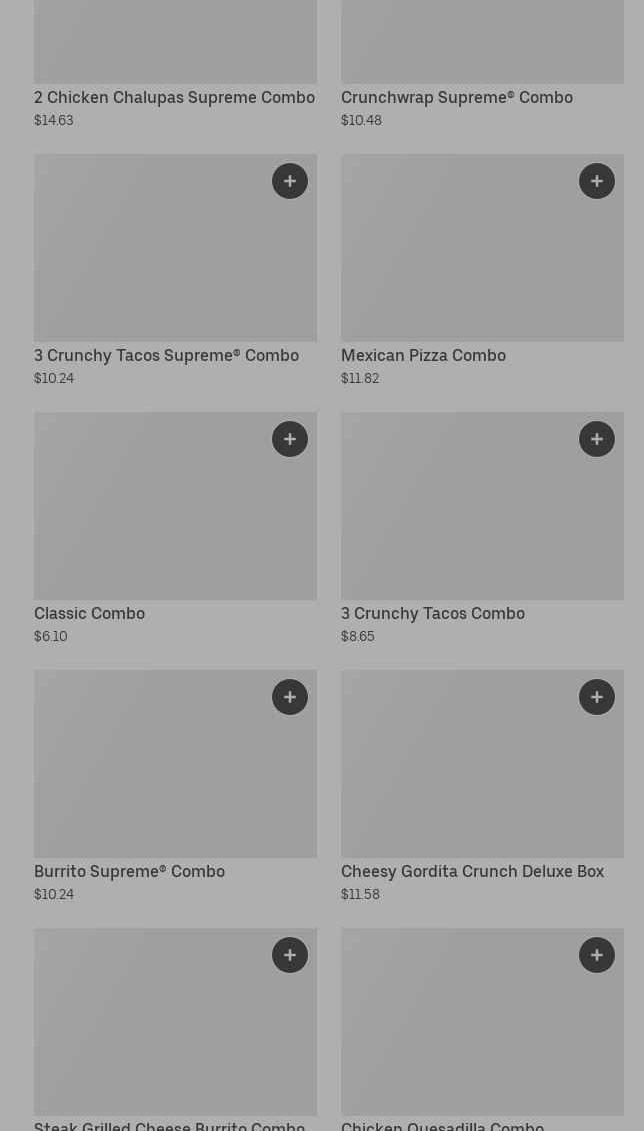Add Mexican Pizza Combo with plus button
Image resolution: width=644 pixels, height=1131 pixels.
click(597, 181)
